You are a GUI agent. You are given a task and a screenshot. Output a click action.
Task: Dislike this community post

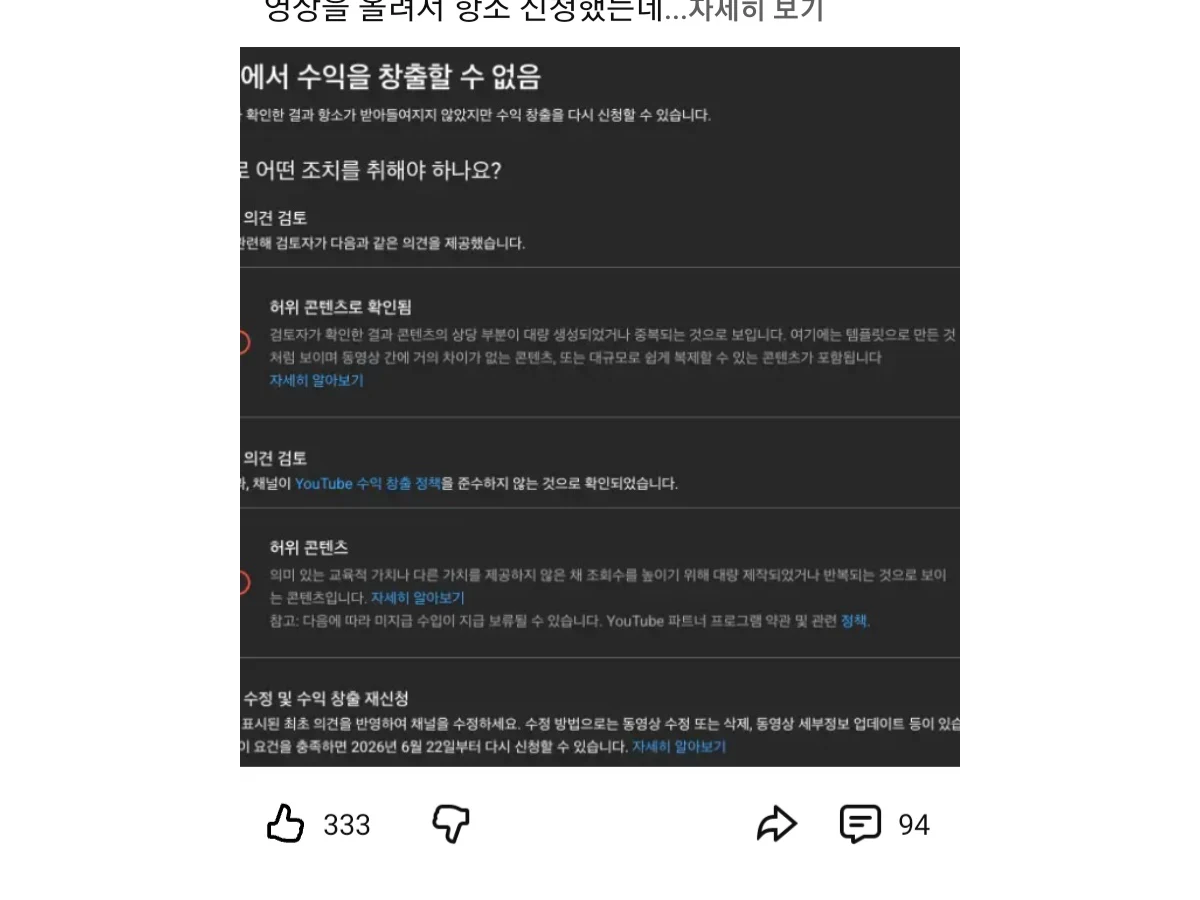pyautogui.click(x=451, y=824)
